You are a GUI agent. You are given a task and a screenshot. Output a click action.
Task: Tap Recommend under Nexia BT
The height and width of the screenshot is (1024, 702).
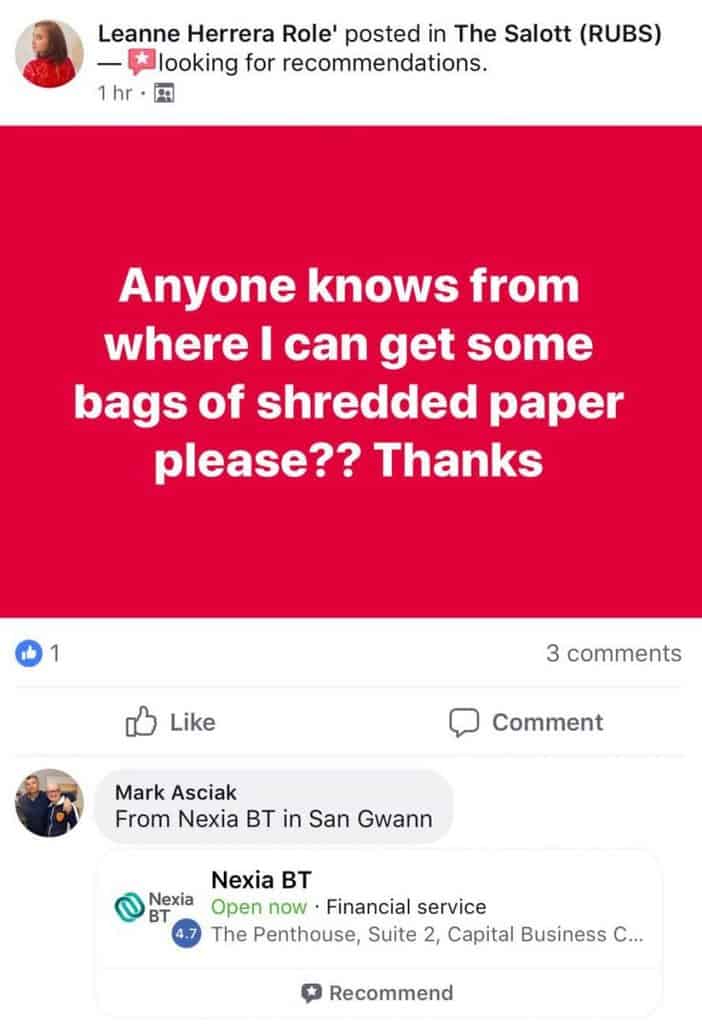point(378,993)
